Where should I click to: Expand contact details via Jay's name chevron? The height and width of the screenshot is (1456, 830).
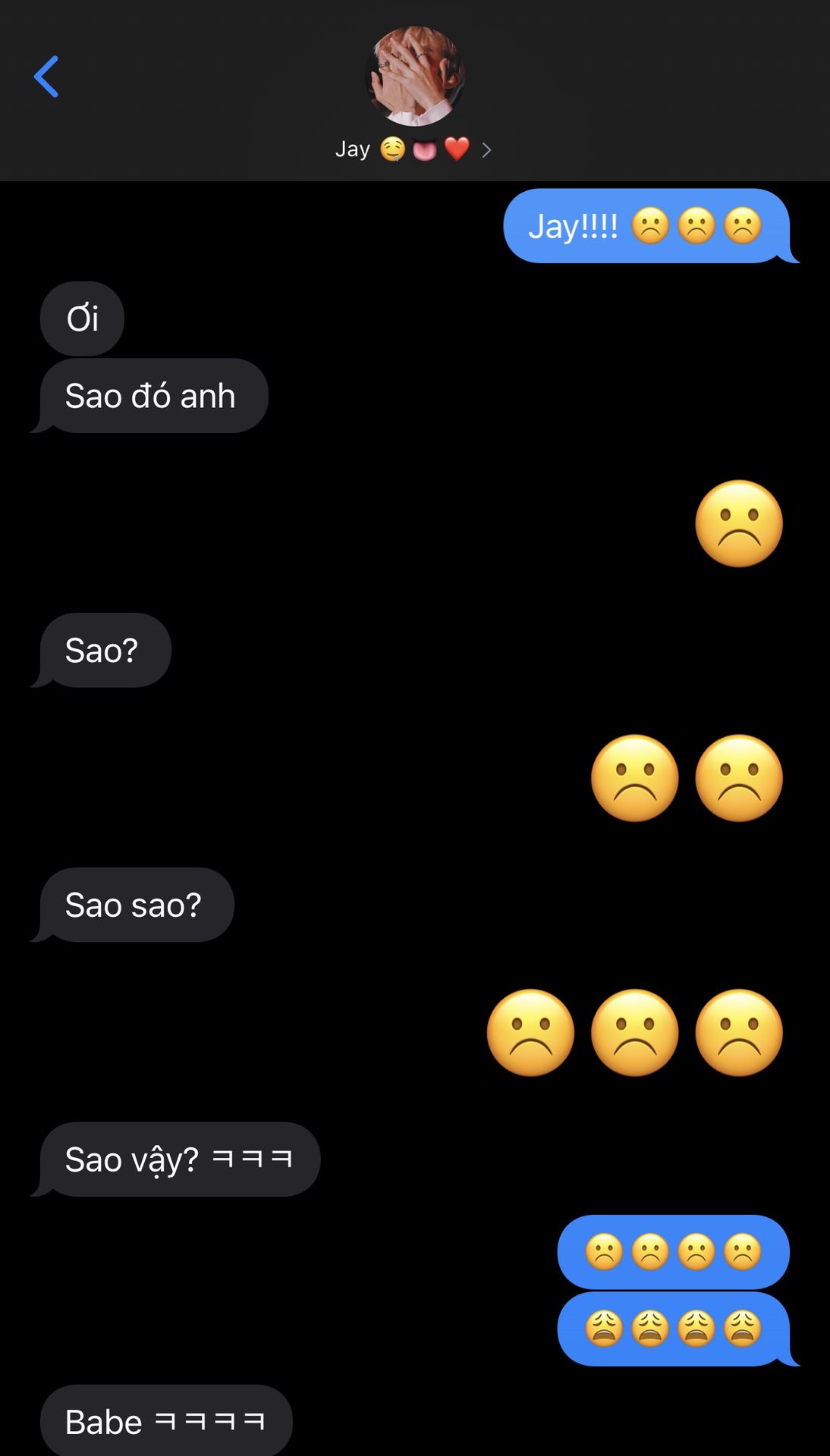pyautogui.click(x=486, y=150)
